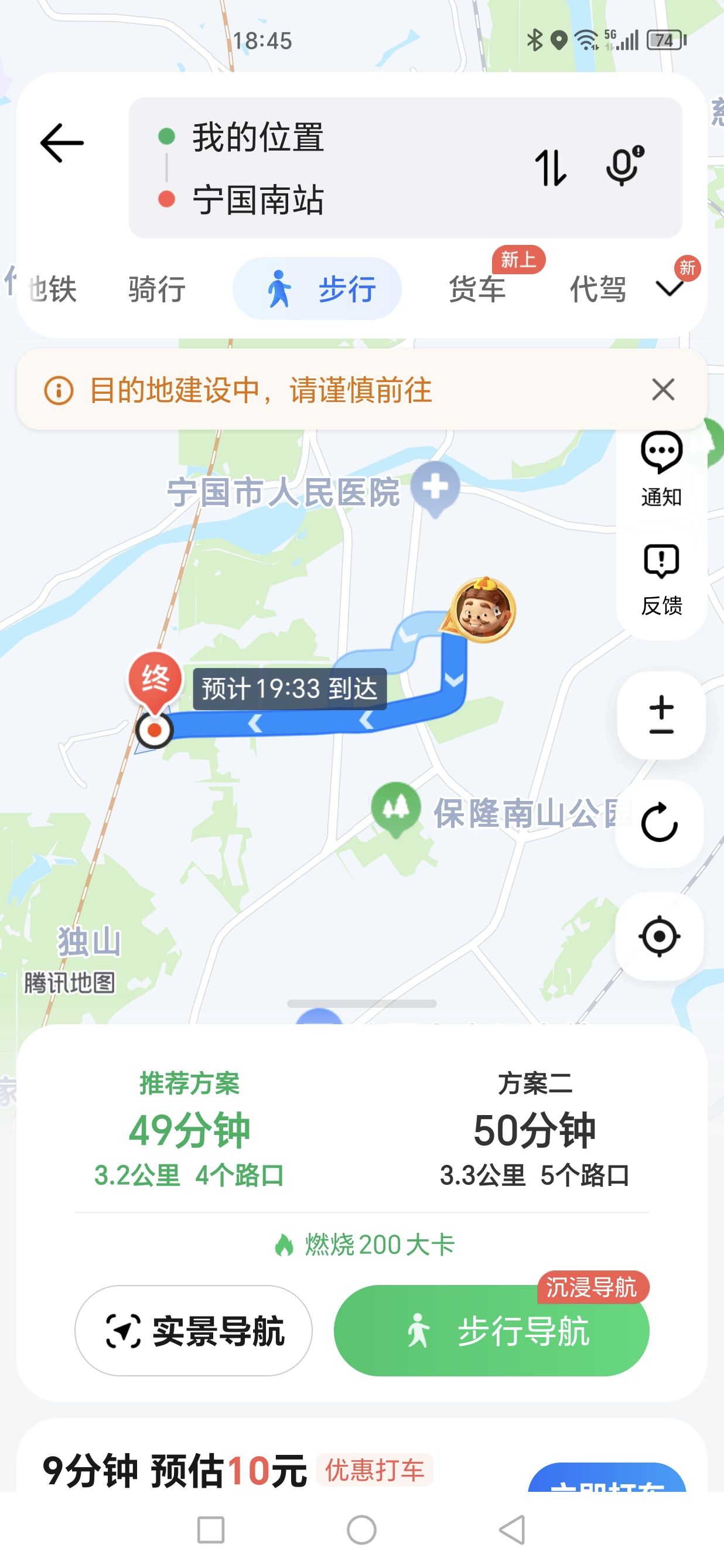Expand more travel modes chevron

tap(671, 288)
